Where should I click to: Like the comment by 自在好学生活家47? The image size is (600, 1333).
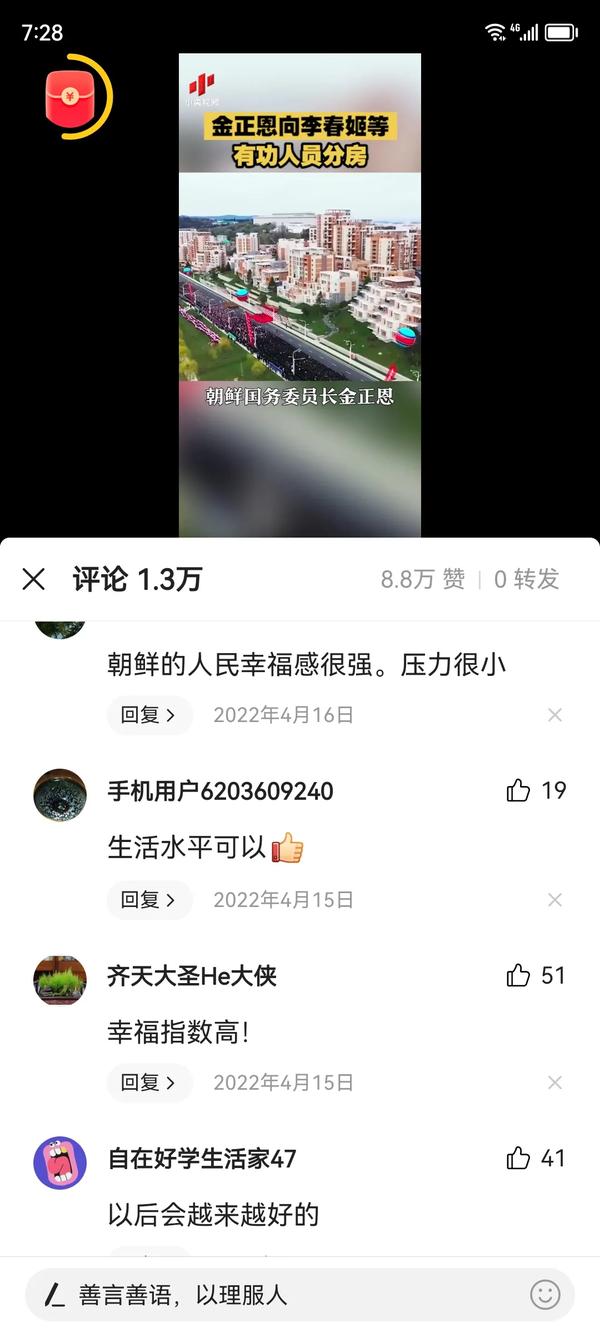518,1158
